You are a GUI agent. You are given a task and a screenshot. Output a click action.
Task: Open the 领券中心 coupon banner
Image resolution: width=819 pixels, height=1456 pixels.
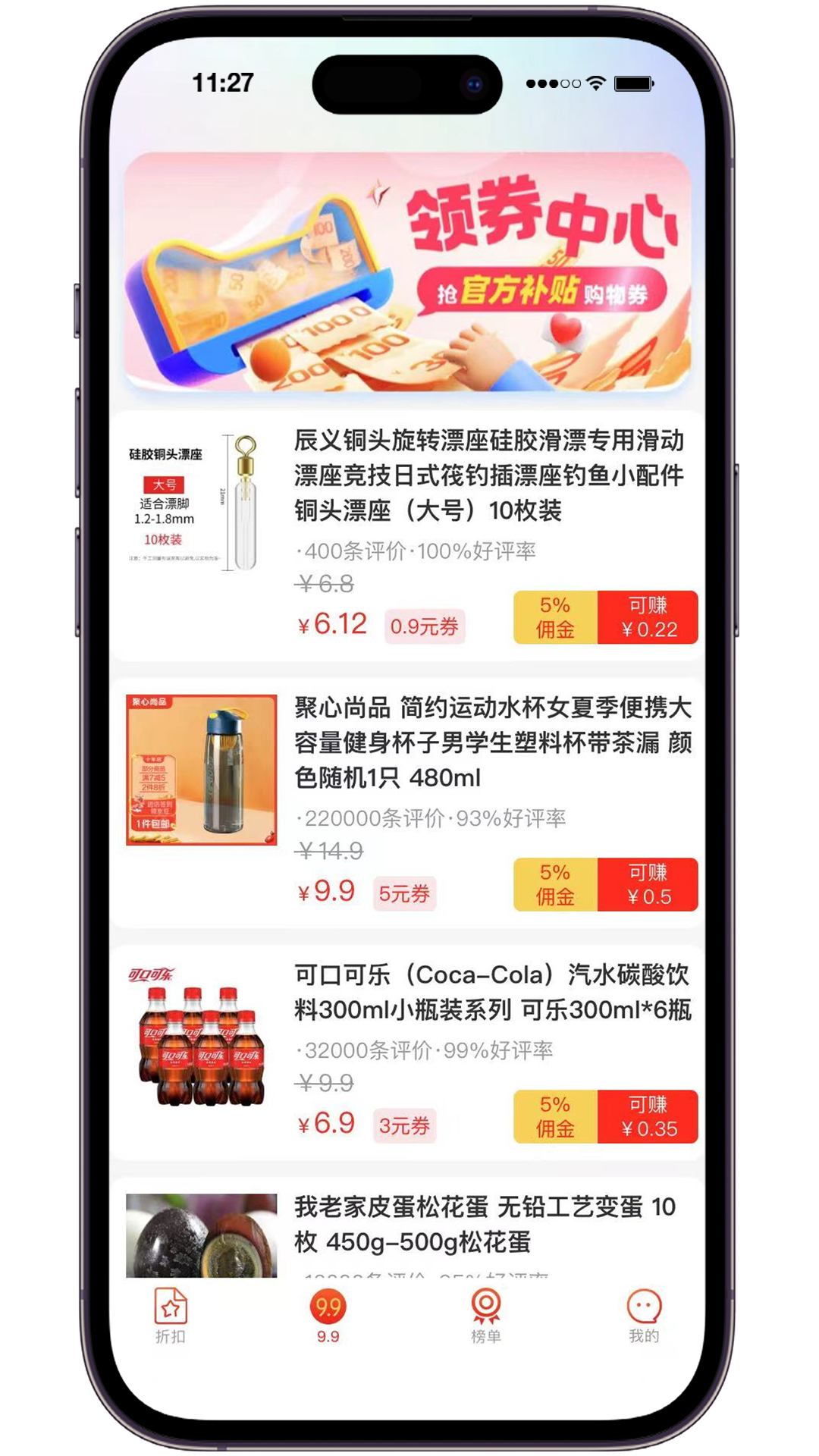[408, 271]
